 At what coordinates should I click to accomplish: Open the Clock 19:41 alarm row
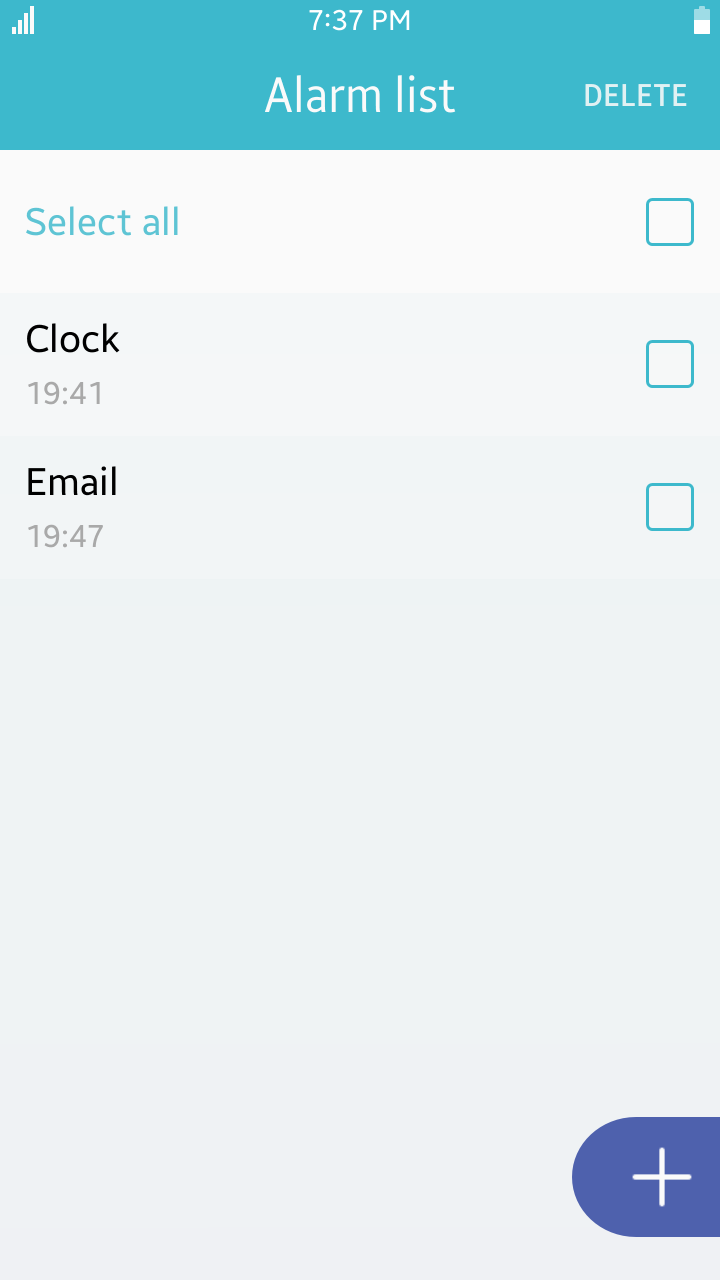[x=300, y=365]
